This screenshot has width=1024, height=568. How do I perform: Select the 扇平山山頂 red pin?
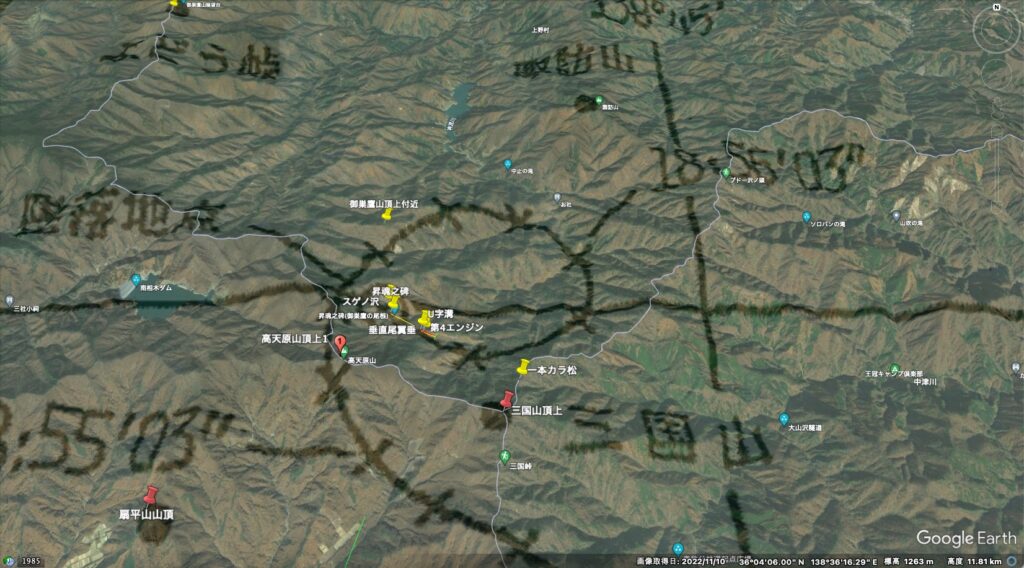click(x=152, y=494)
